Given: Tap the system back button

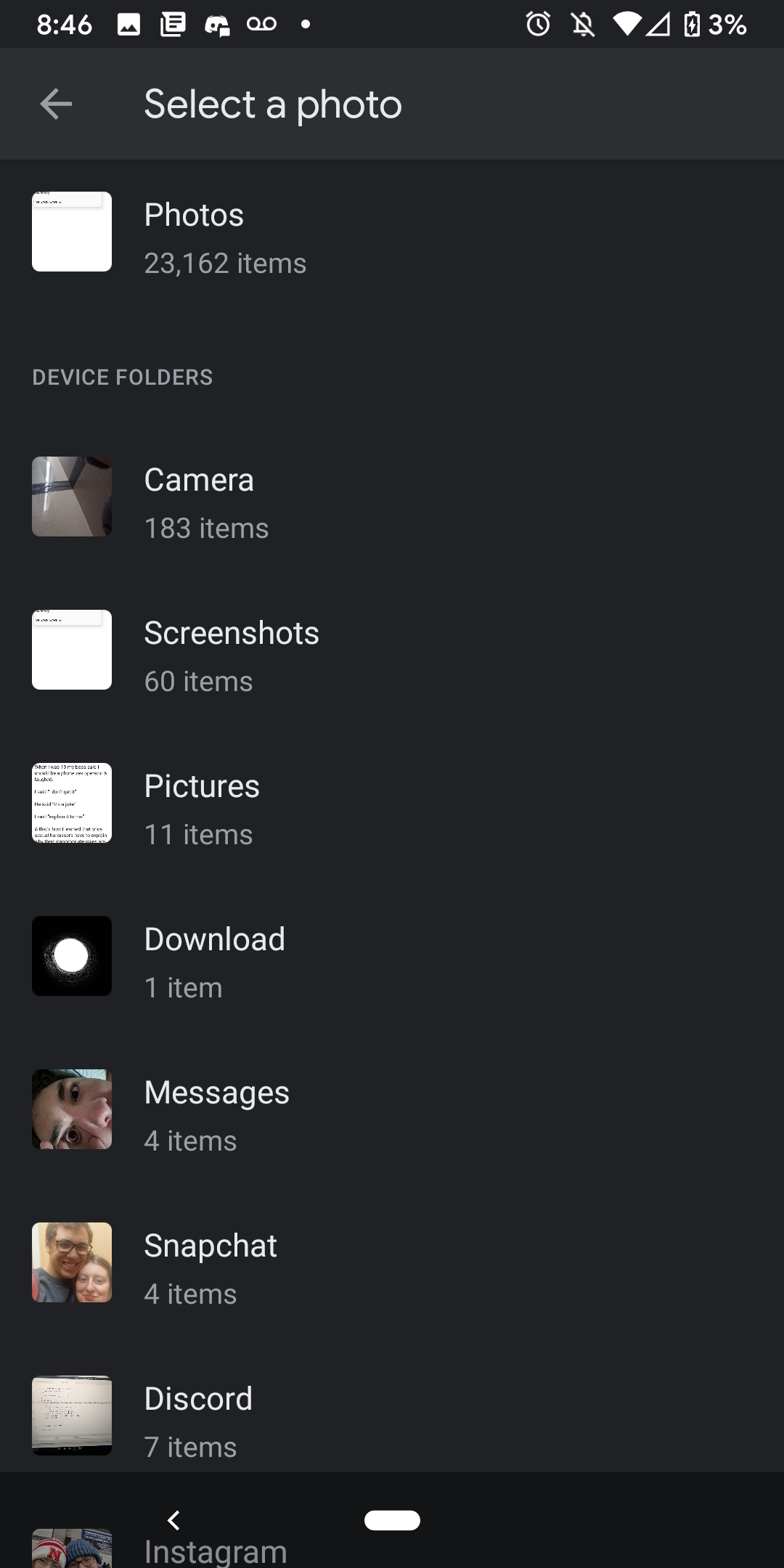Looking at the screenshot, I should tap(173, 1520).
